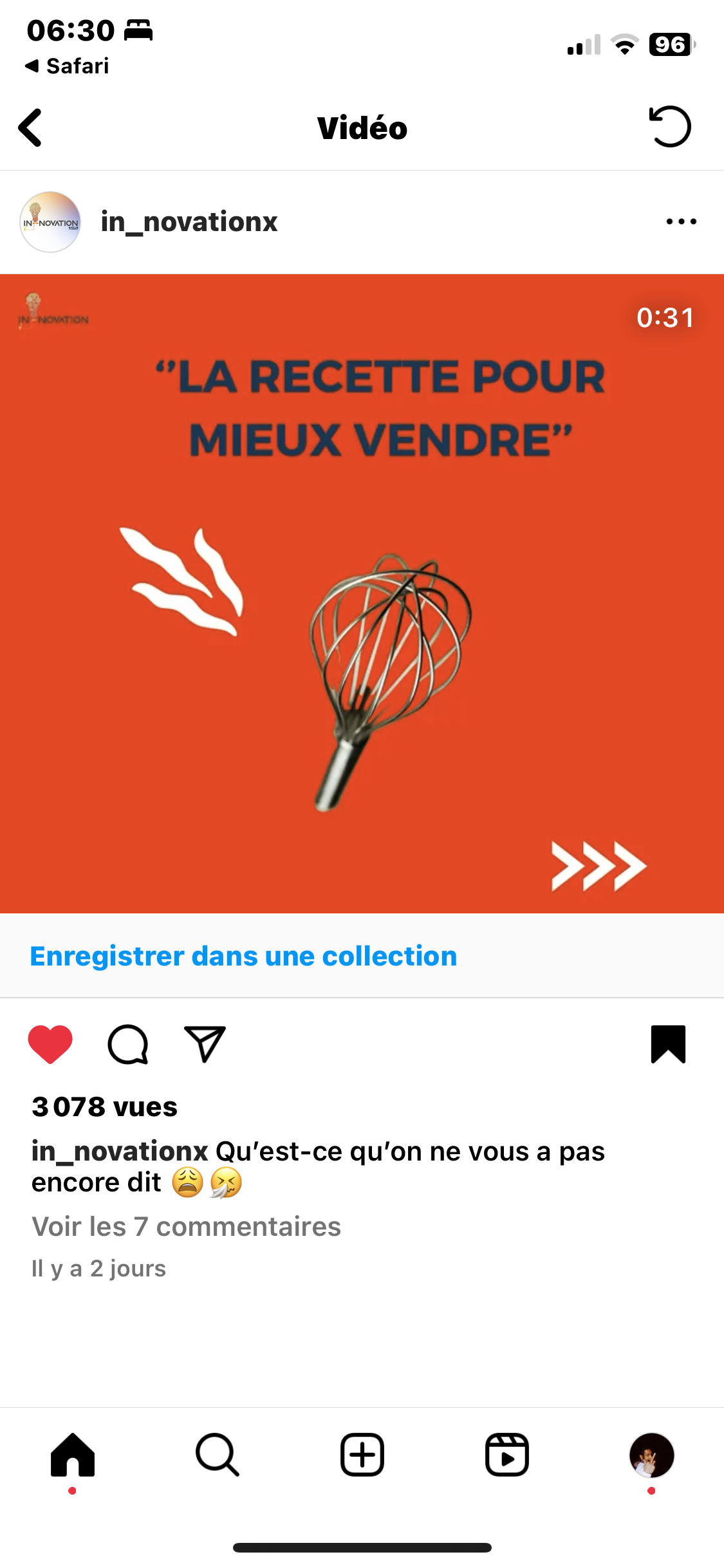The width and height of the screenshot is (724, 1568).
Task: Open the comment bubble icon
Action: point(127,1043)
